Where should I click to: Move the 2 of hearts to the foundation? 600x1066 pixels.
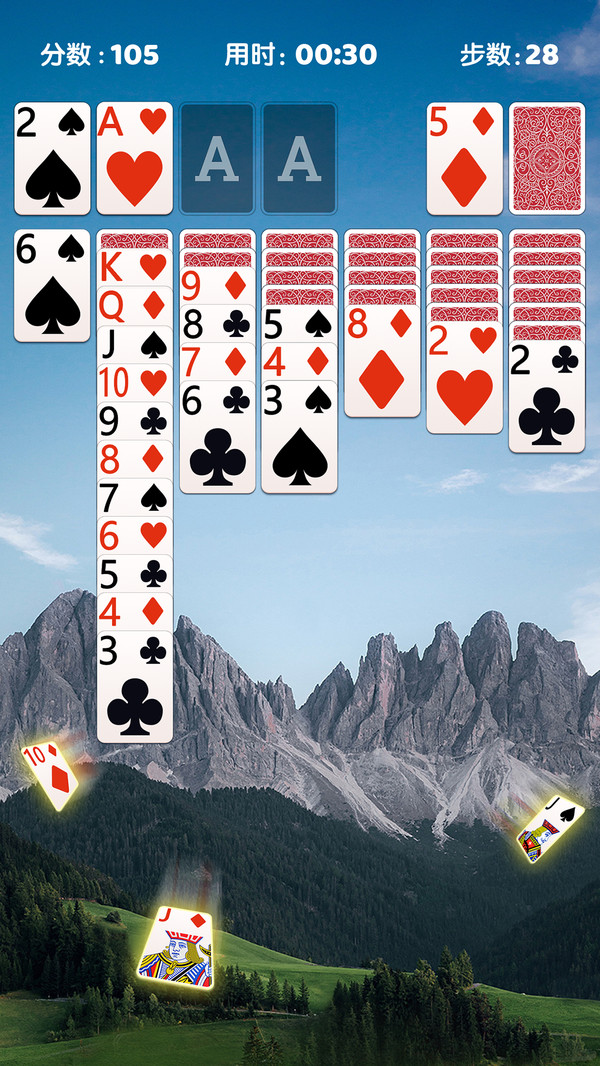[465, 377]
